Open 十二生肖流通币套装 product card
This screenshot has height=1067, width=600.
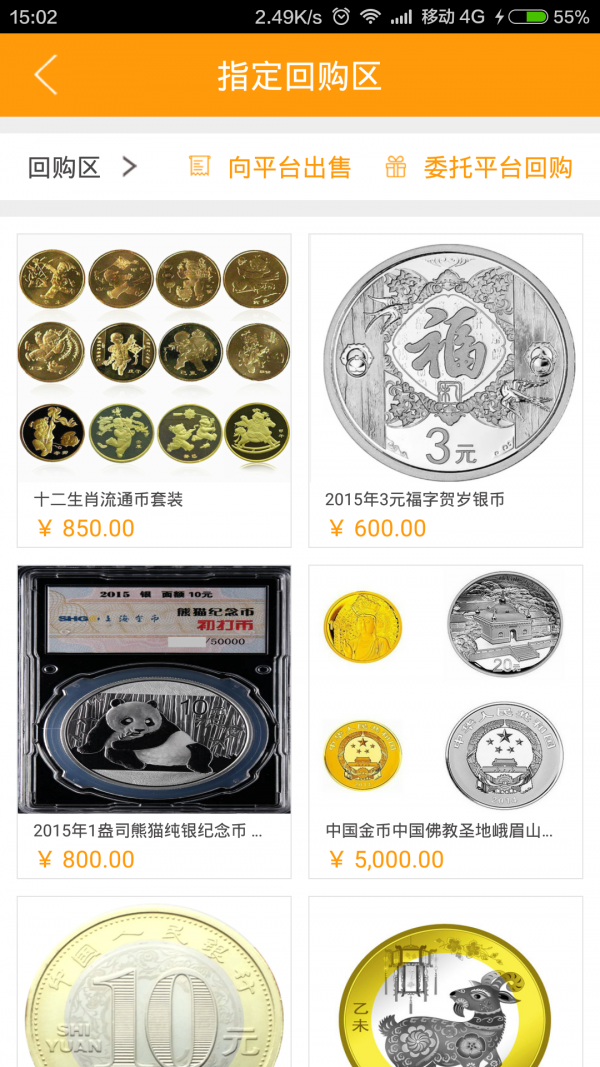click(154, 391)
